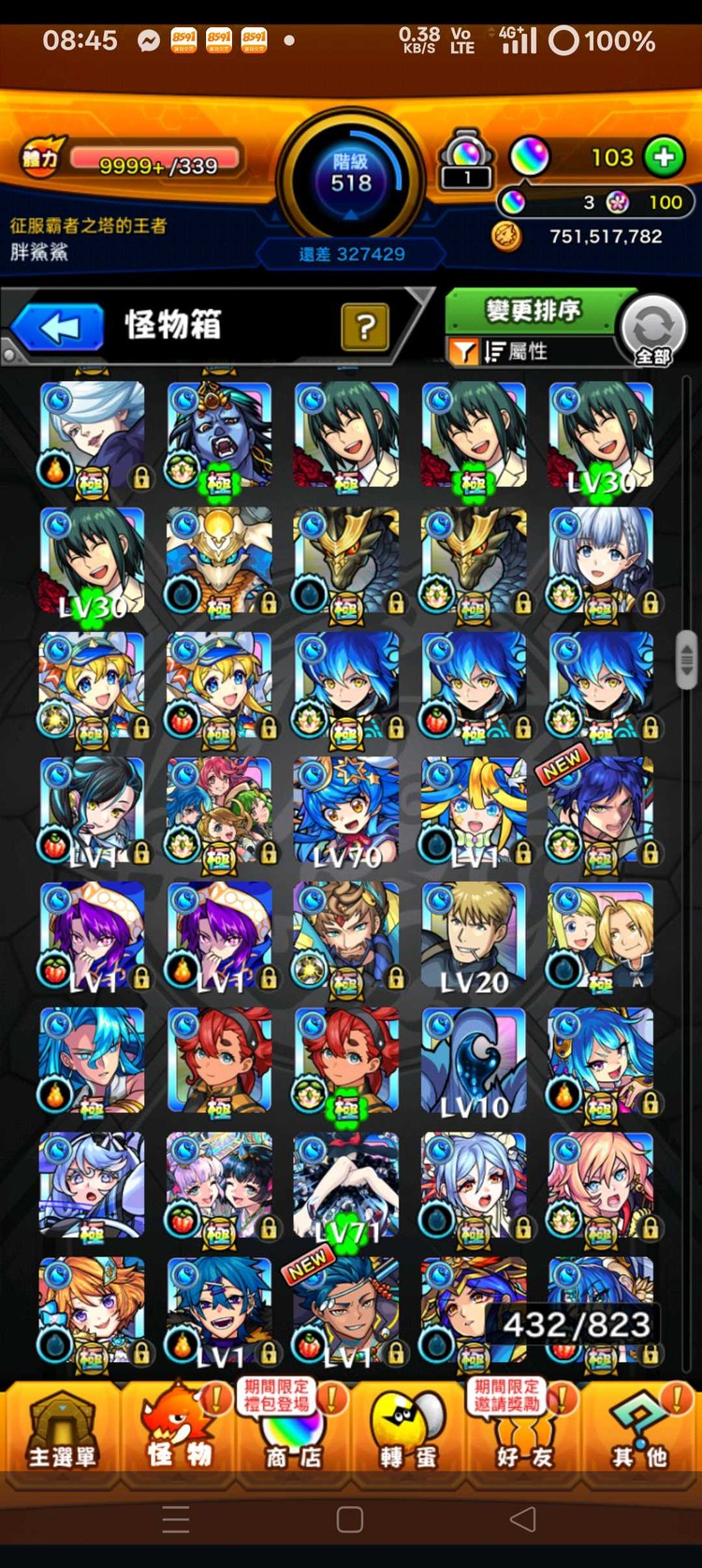Go back from the monster box

pyautogui.click(x=58, y=328)
